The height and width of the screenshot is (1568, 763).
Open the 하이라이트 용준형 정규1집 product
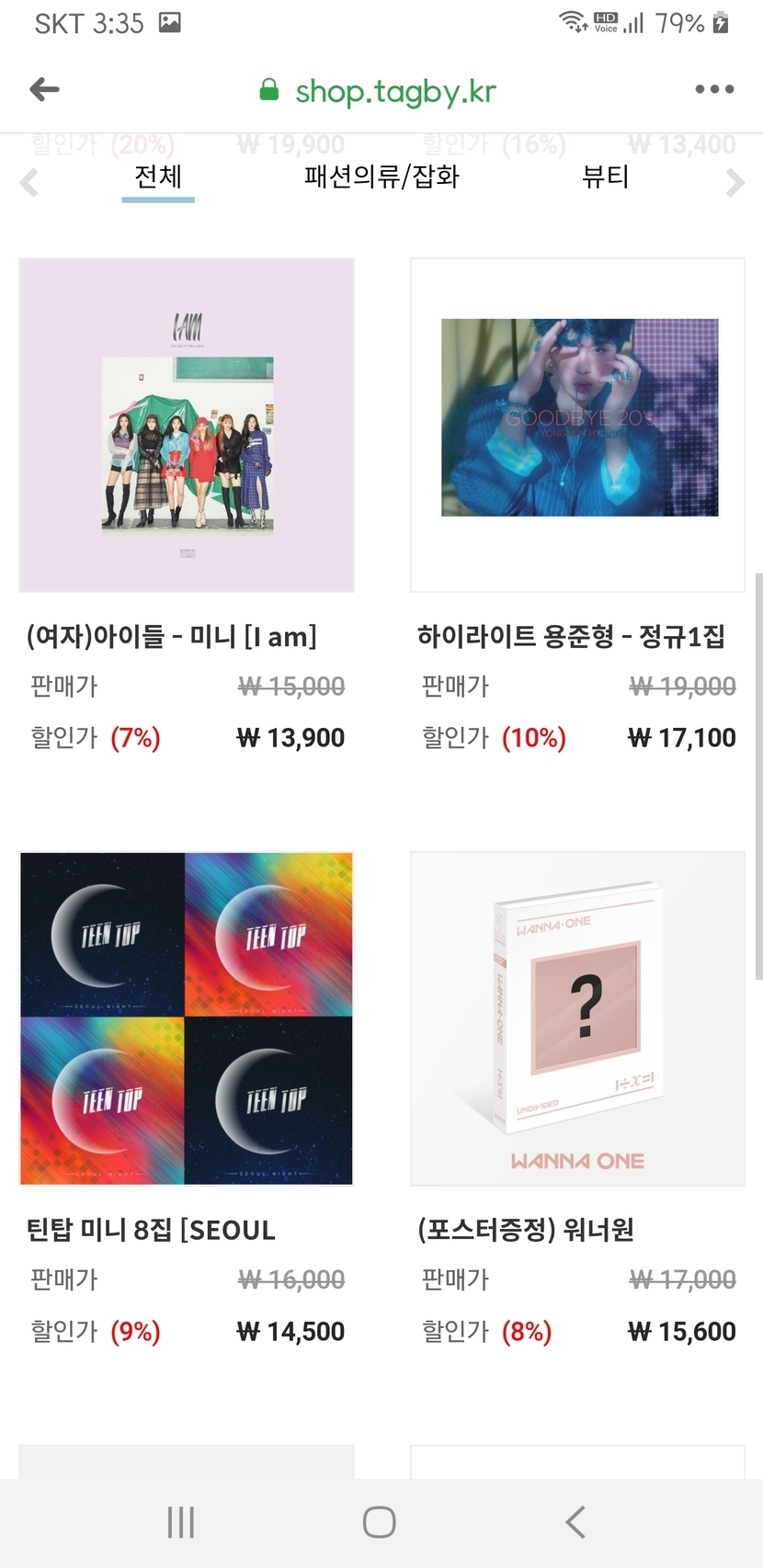(577, 426)
